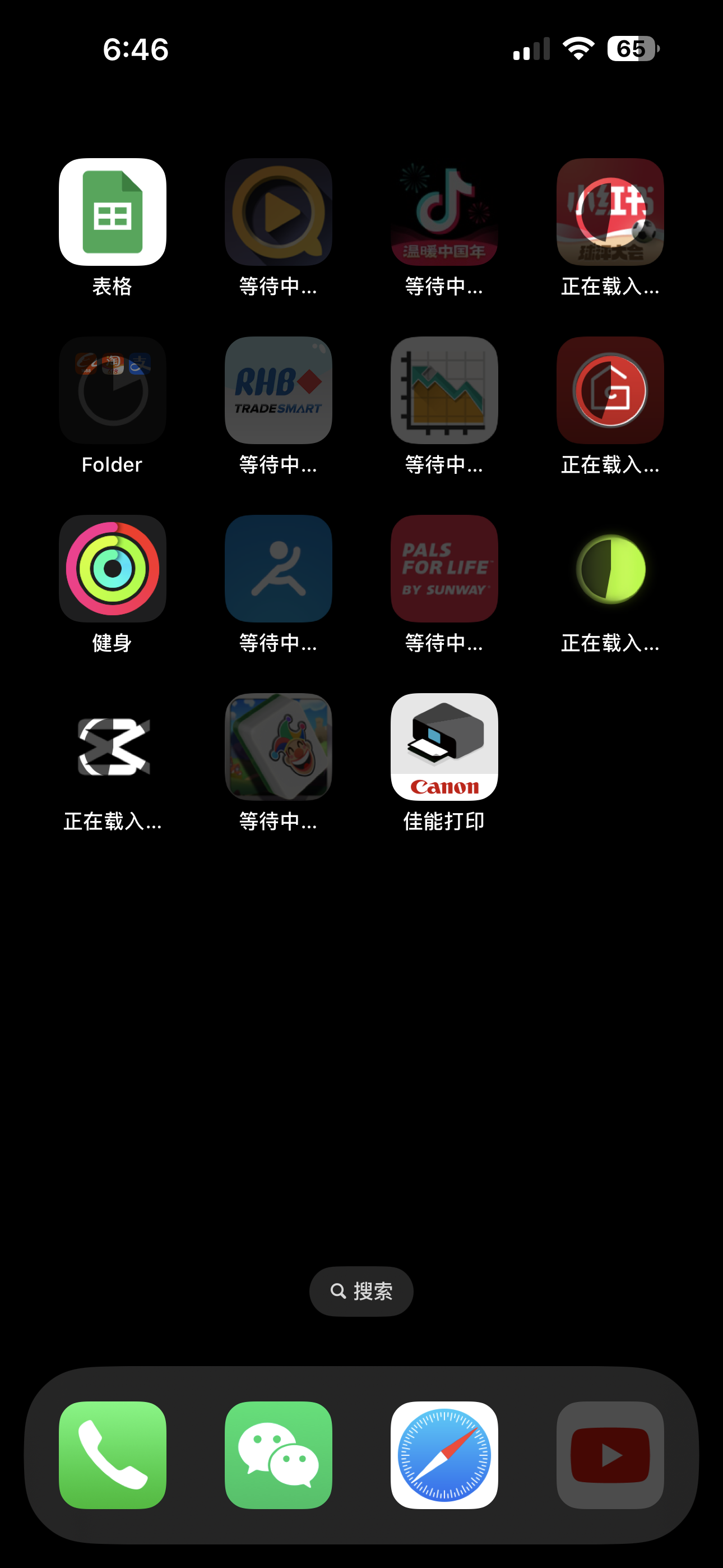Tap the blue stretching figure app icon
Viewport: 723px width, 1568px height.
point(278,569)
